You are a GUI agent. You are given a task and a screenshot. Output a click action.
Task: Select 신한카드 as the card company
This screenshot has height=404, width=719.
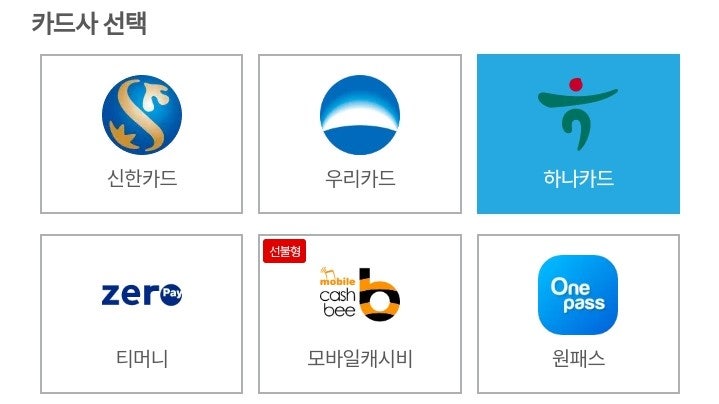tap(141, 134)
